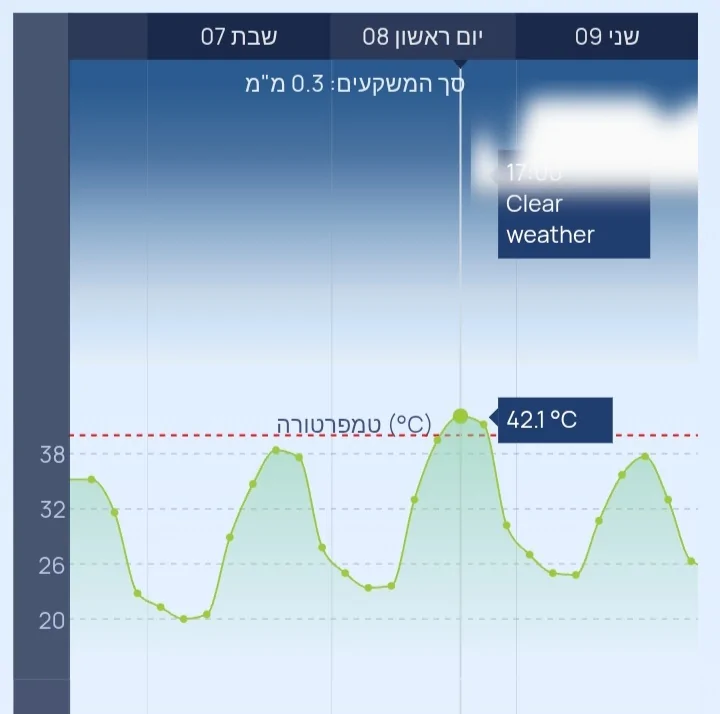The height and width of the screenshot is (714, 720).
Task: Select the שני 09 day header
Action: 607,37
